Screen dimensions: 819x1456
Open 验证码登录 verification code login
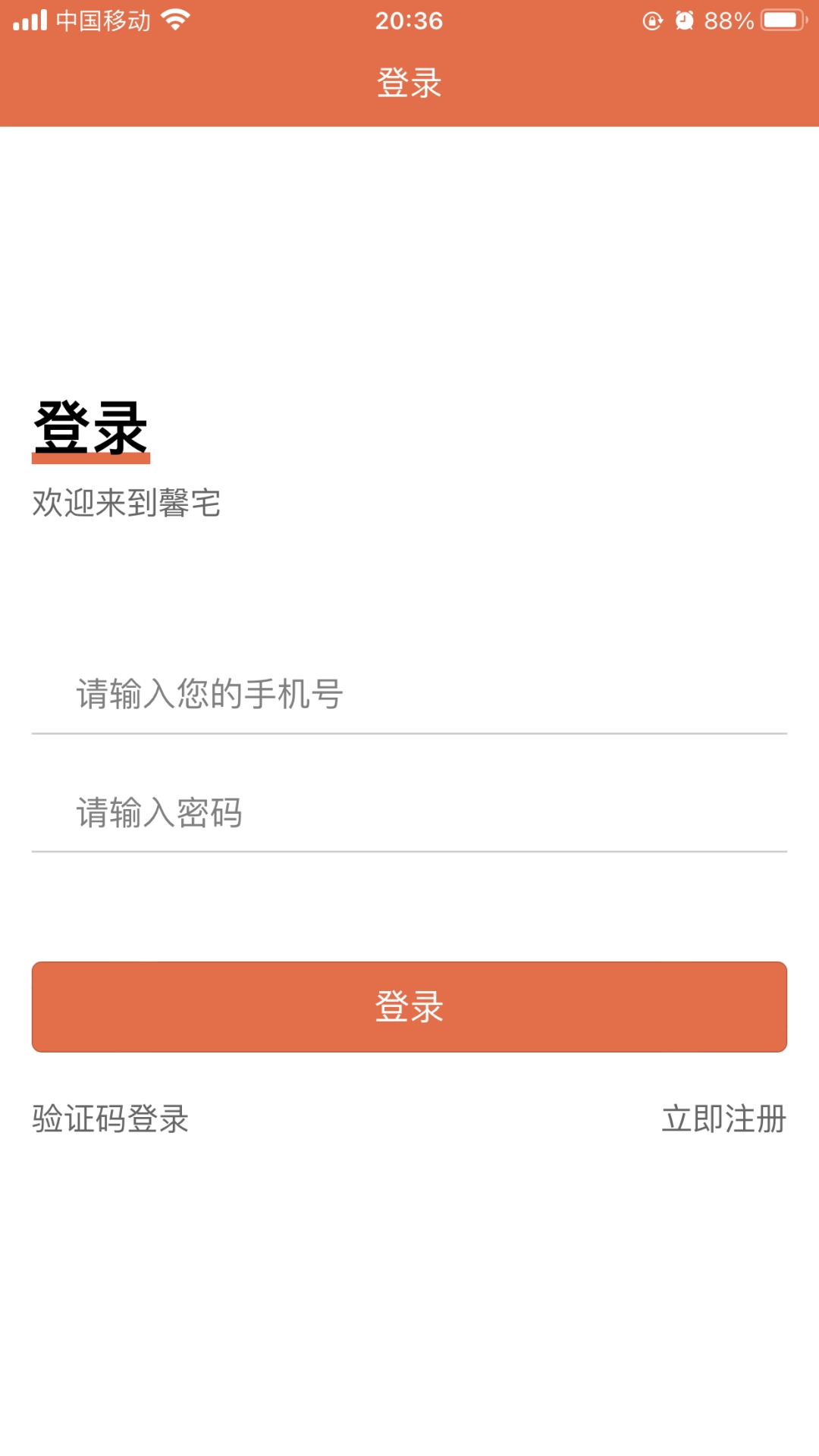(x=109, y=1119)
